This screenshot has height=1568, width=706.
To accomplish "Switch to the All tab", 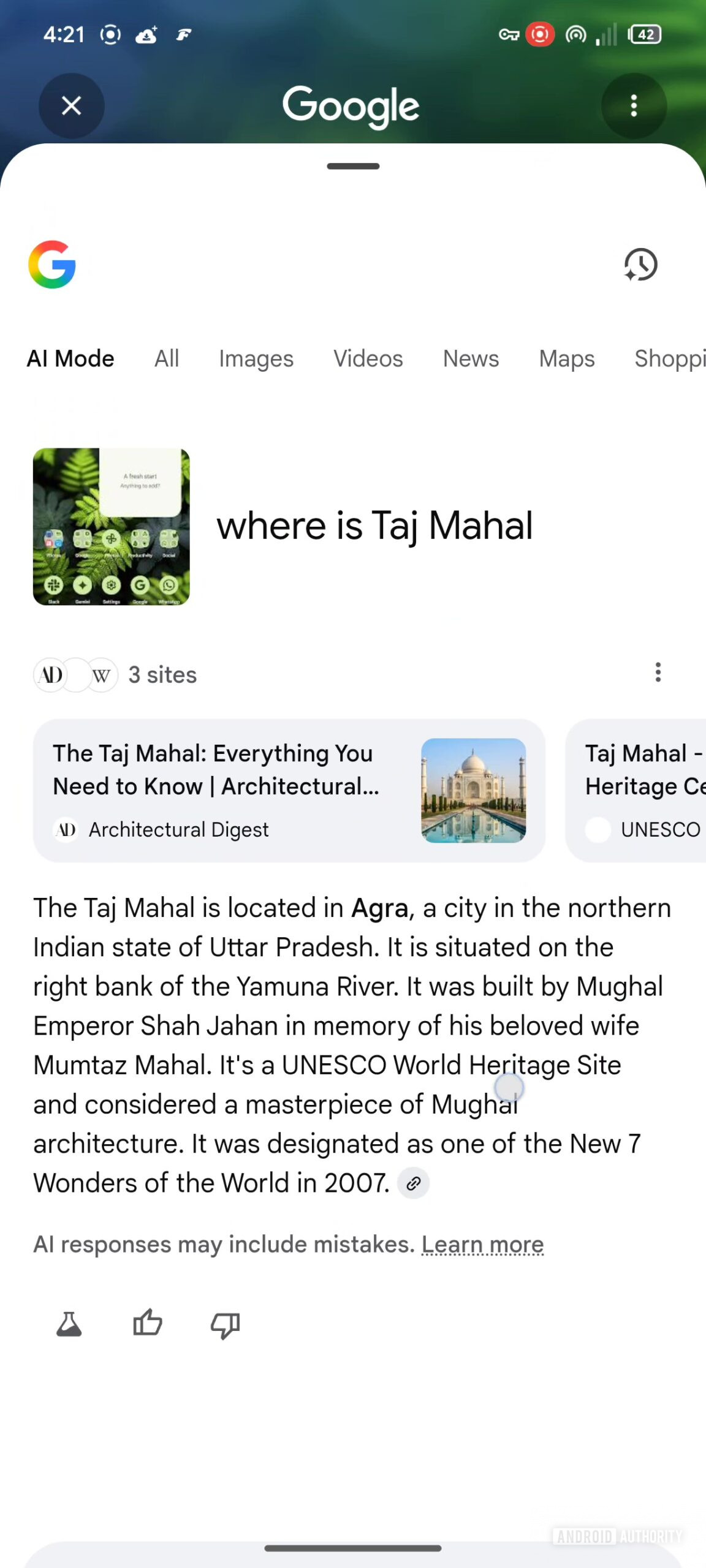I will 167,358.
